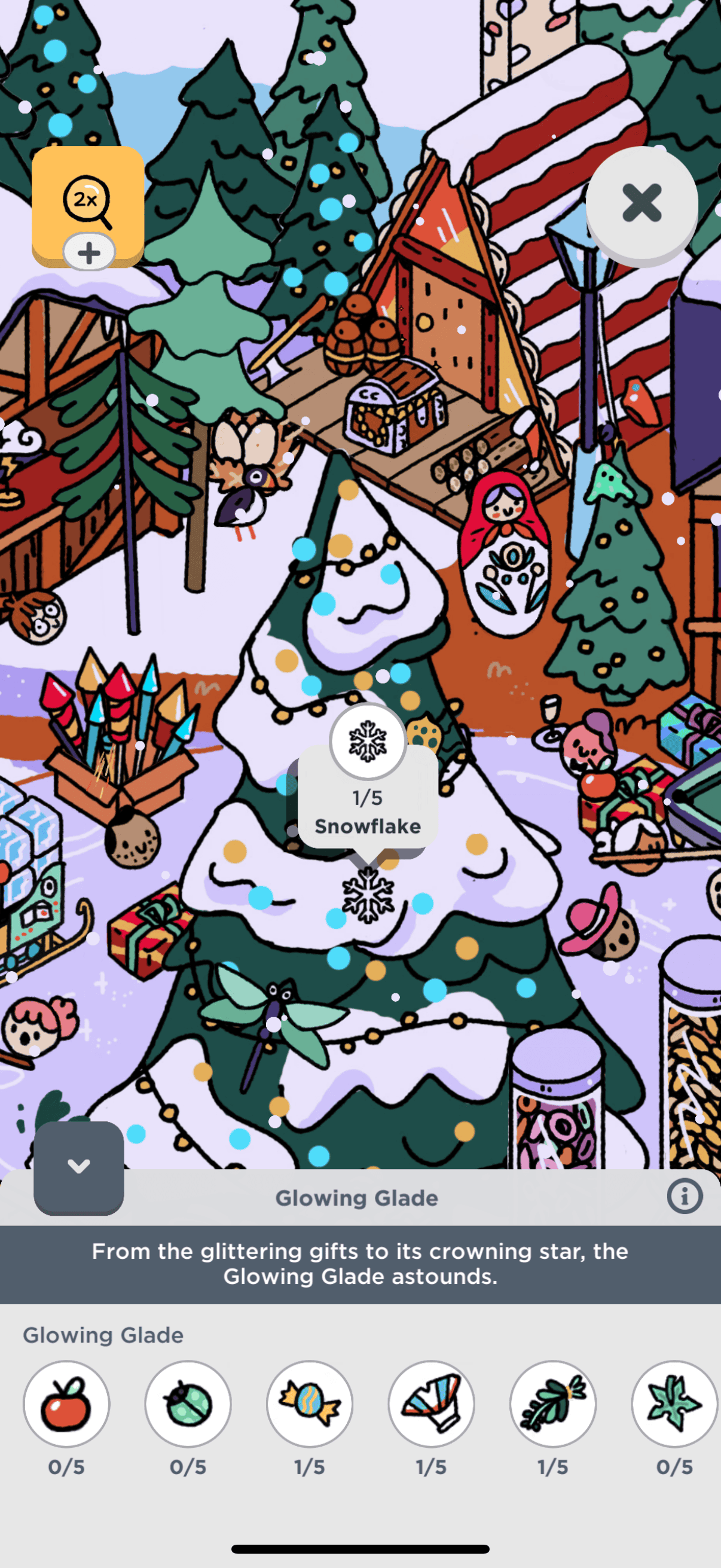Select the green star leaf item tracker
This screenshot has height=1568, width=721.
[x=675, y=1404]
